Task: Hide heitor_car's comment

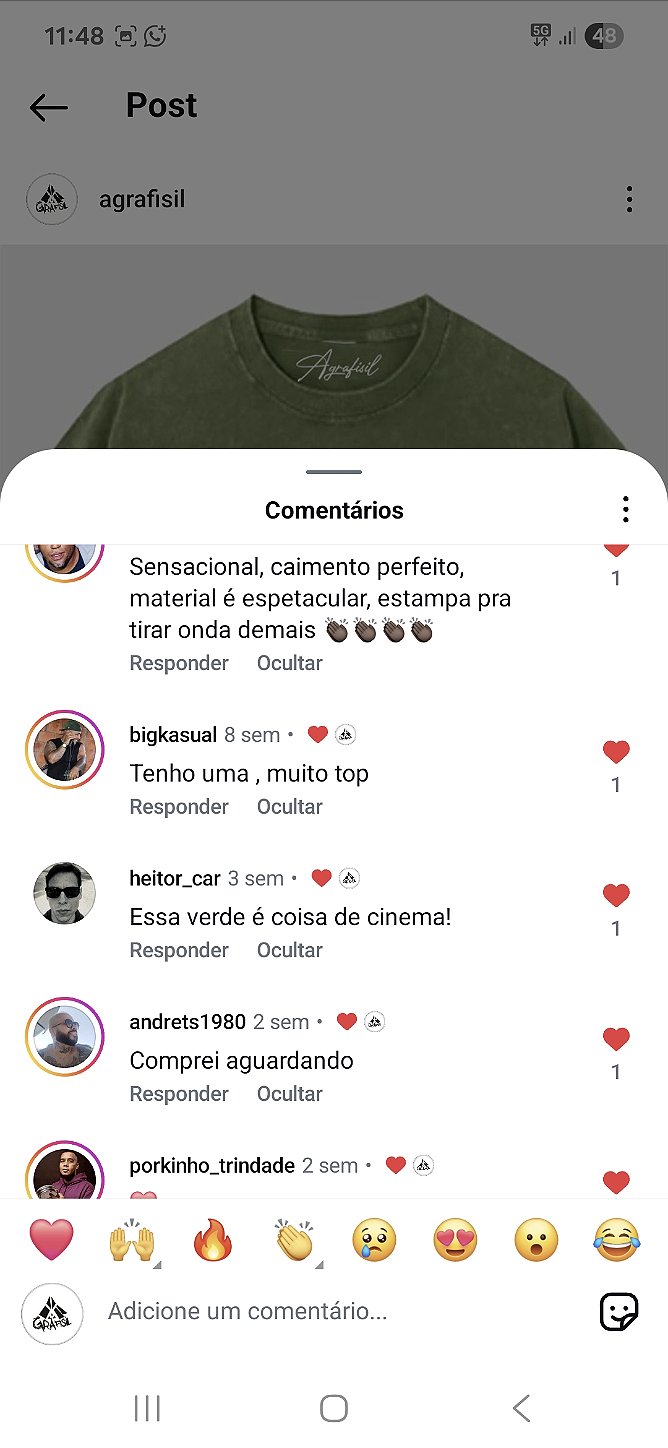Action: click(x=289, y=950)
